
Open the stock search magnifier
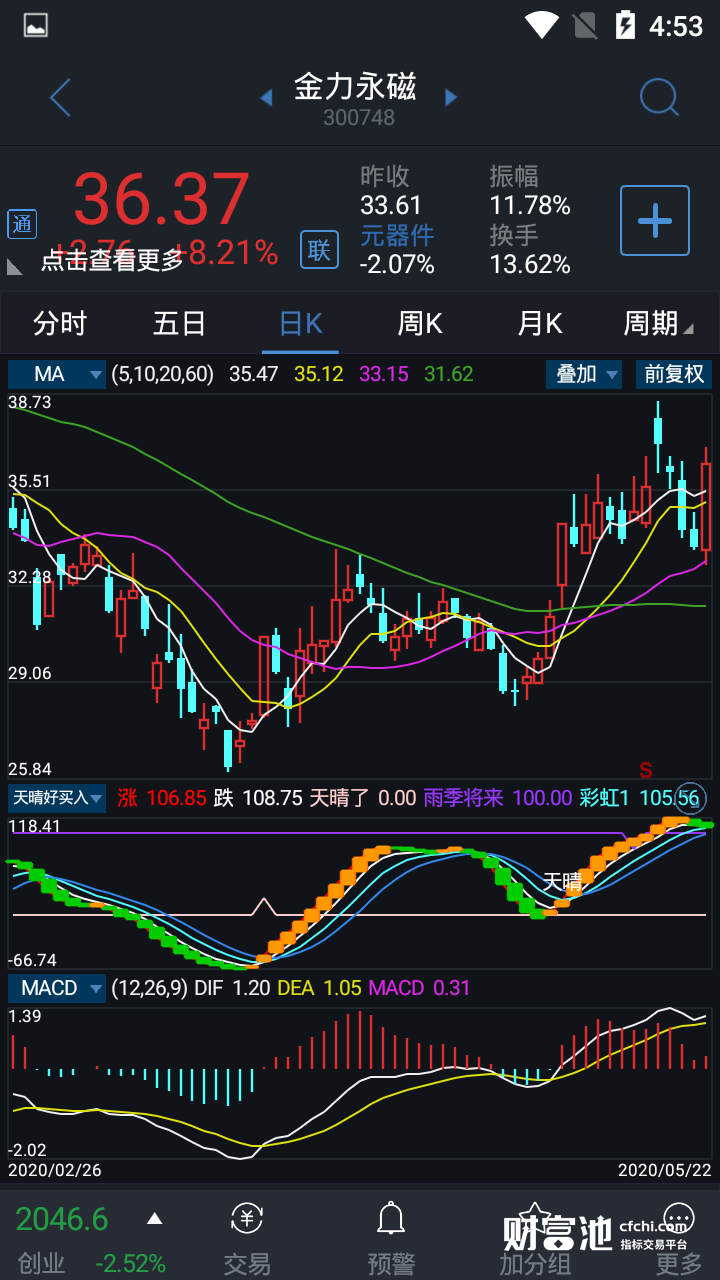click(x=659, y=98)
